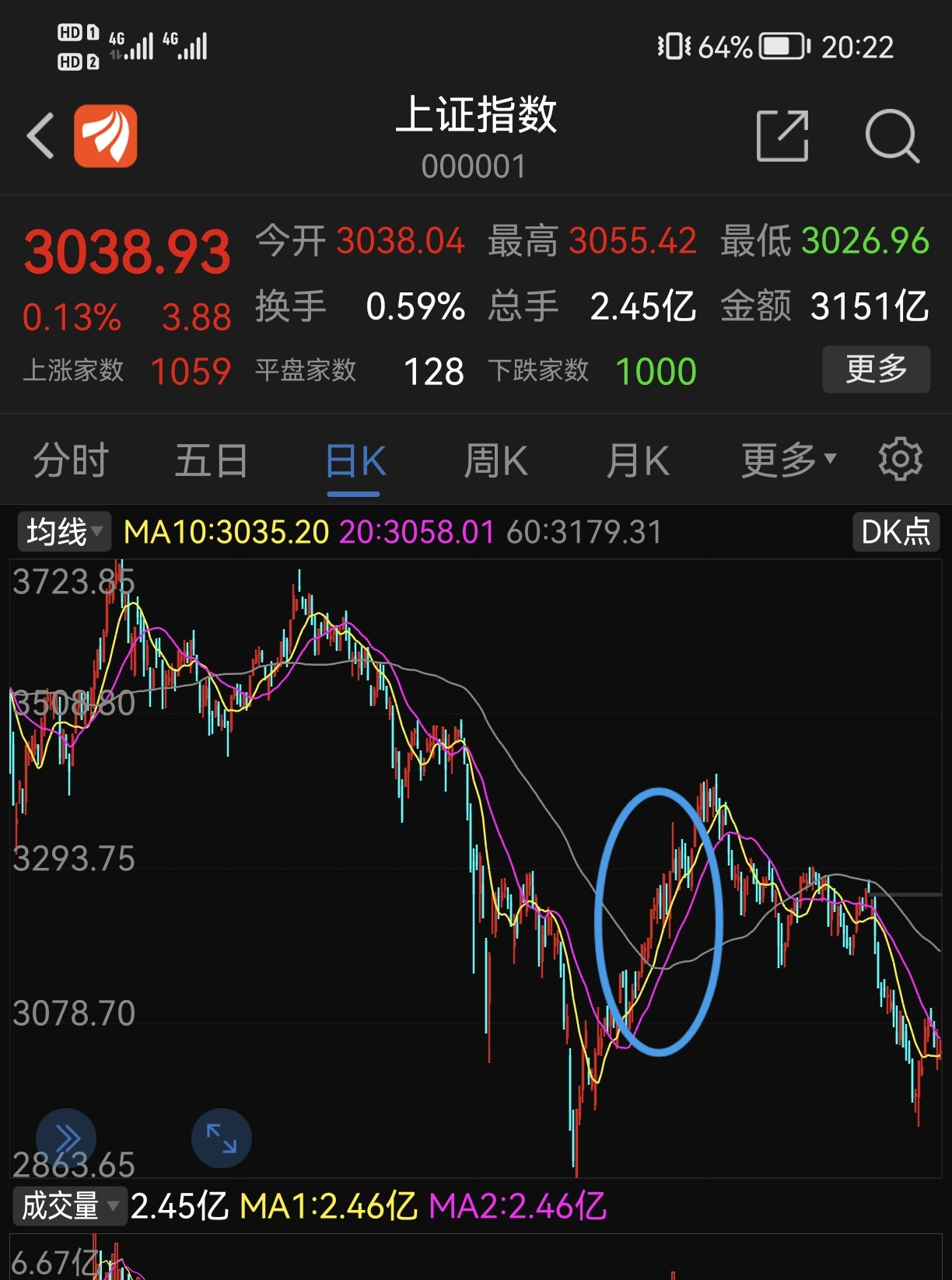Select the 日K chart tab
952x1280 pixels.
[x=355, y=461]
